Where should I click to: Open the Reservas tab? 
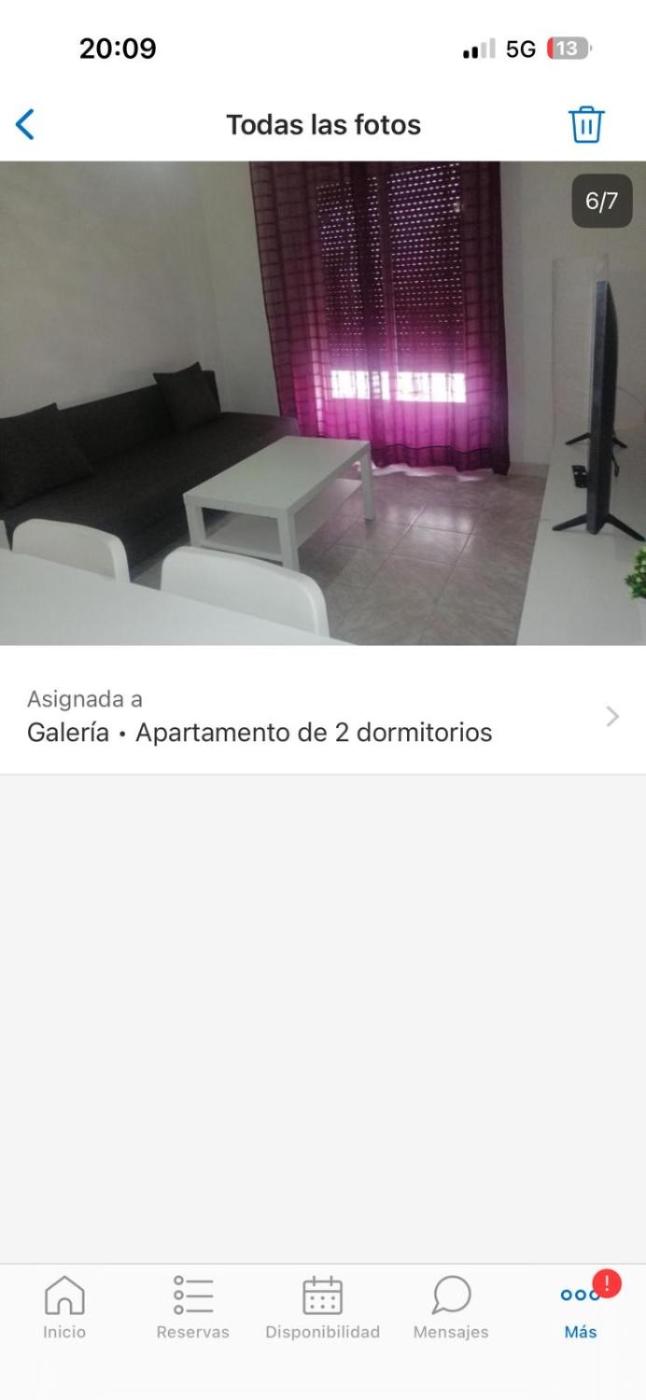192,1307
